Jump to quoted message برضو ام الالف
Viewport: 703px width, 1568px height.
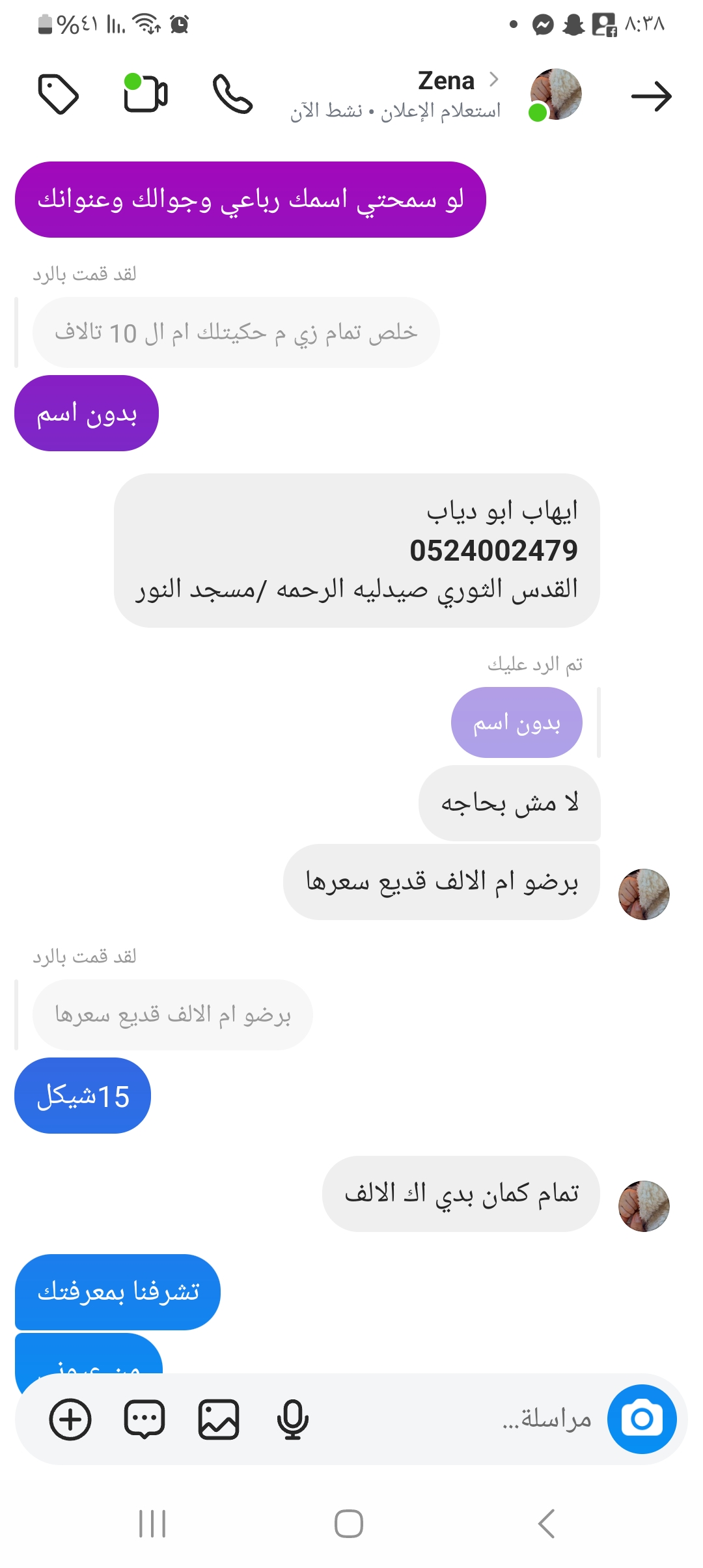(172, 1015)
